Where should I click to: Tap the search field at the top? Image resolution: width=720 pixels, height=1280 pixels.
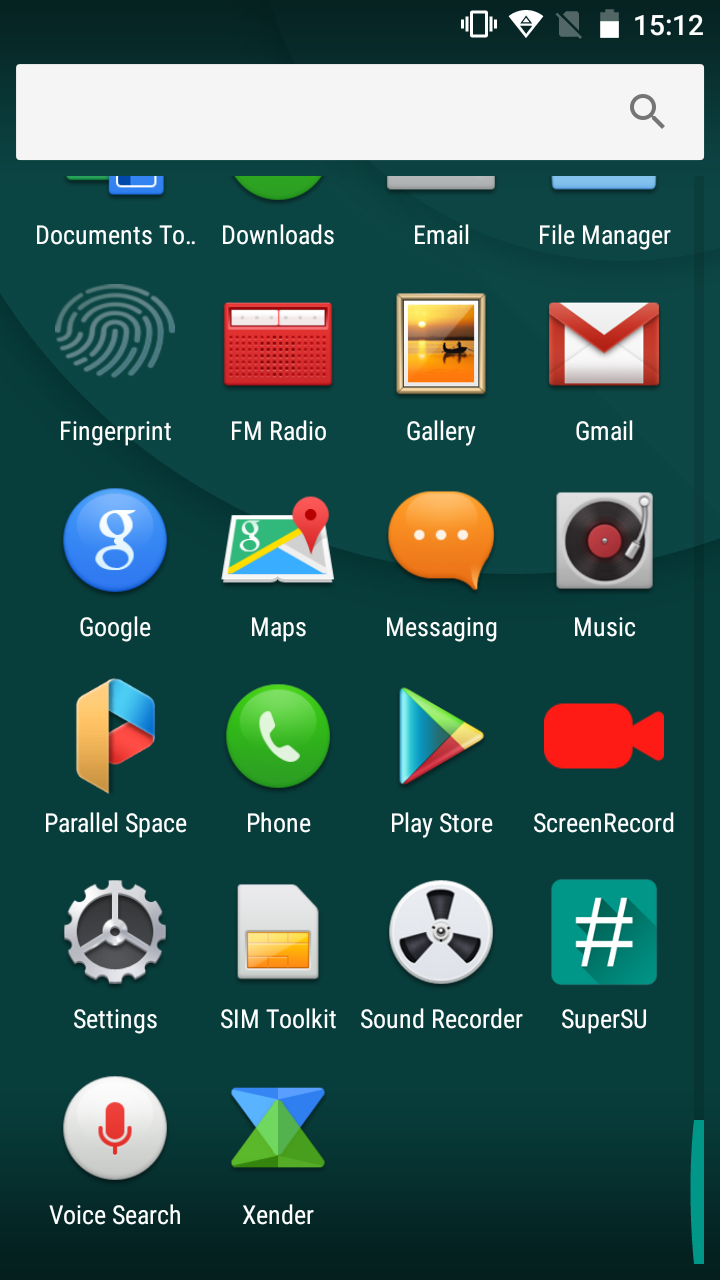click(330, 112)
